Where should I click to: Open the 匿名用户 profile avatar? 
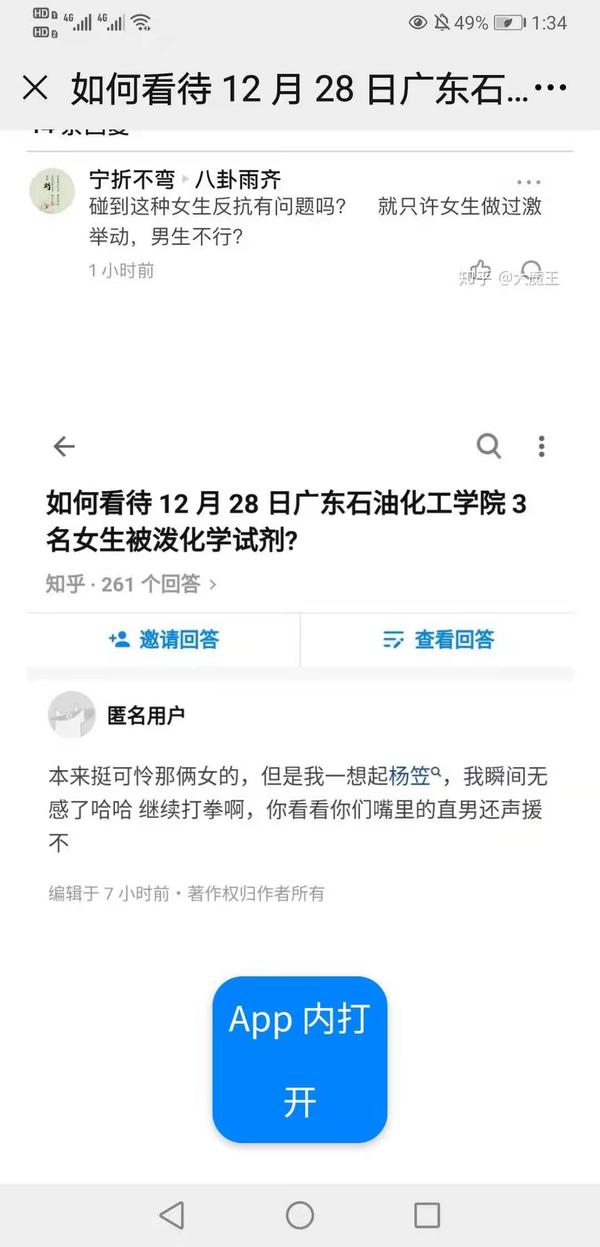(71, 715)
